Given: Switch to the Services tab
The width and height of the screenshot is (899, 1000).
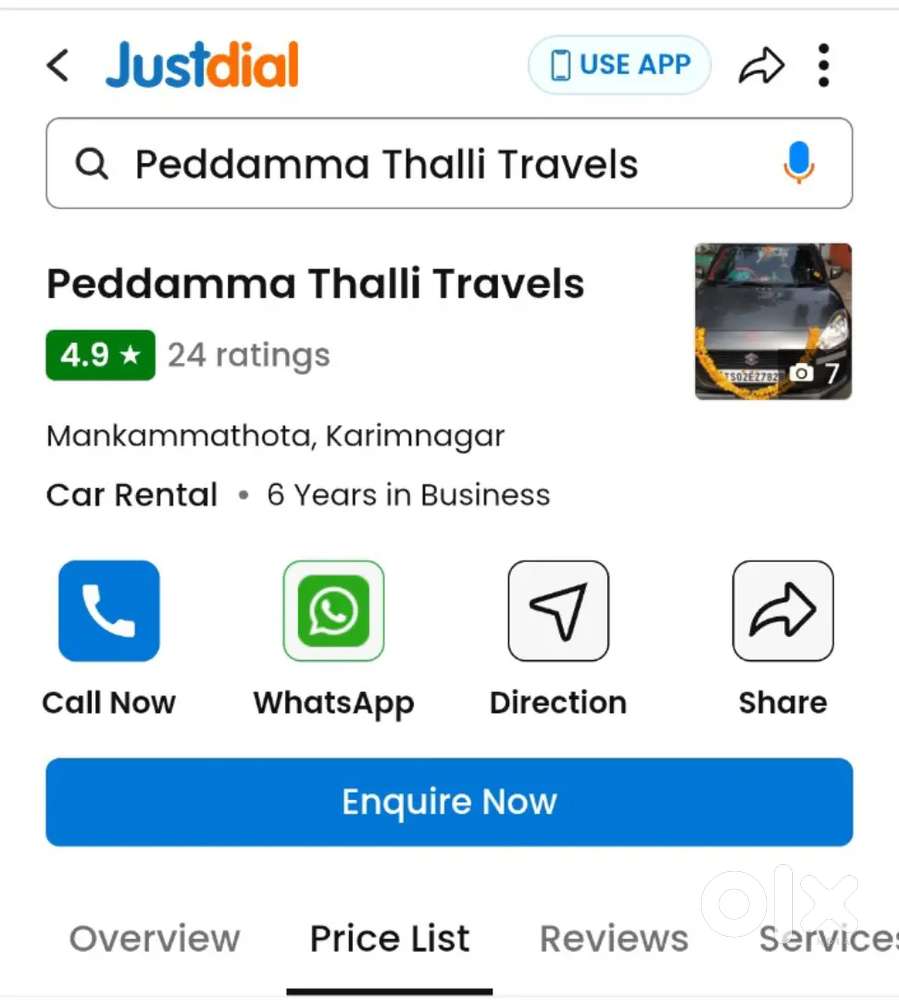Looking at the screenshot, I should pyautogui.click(x=828, y=939).
